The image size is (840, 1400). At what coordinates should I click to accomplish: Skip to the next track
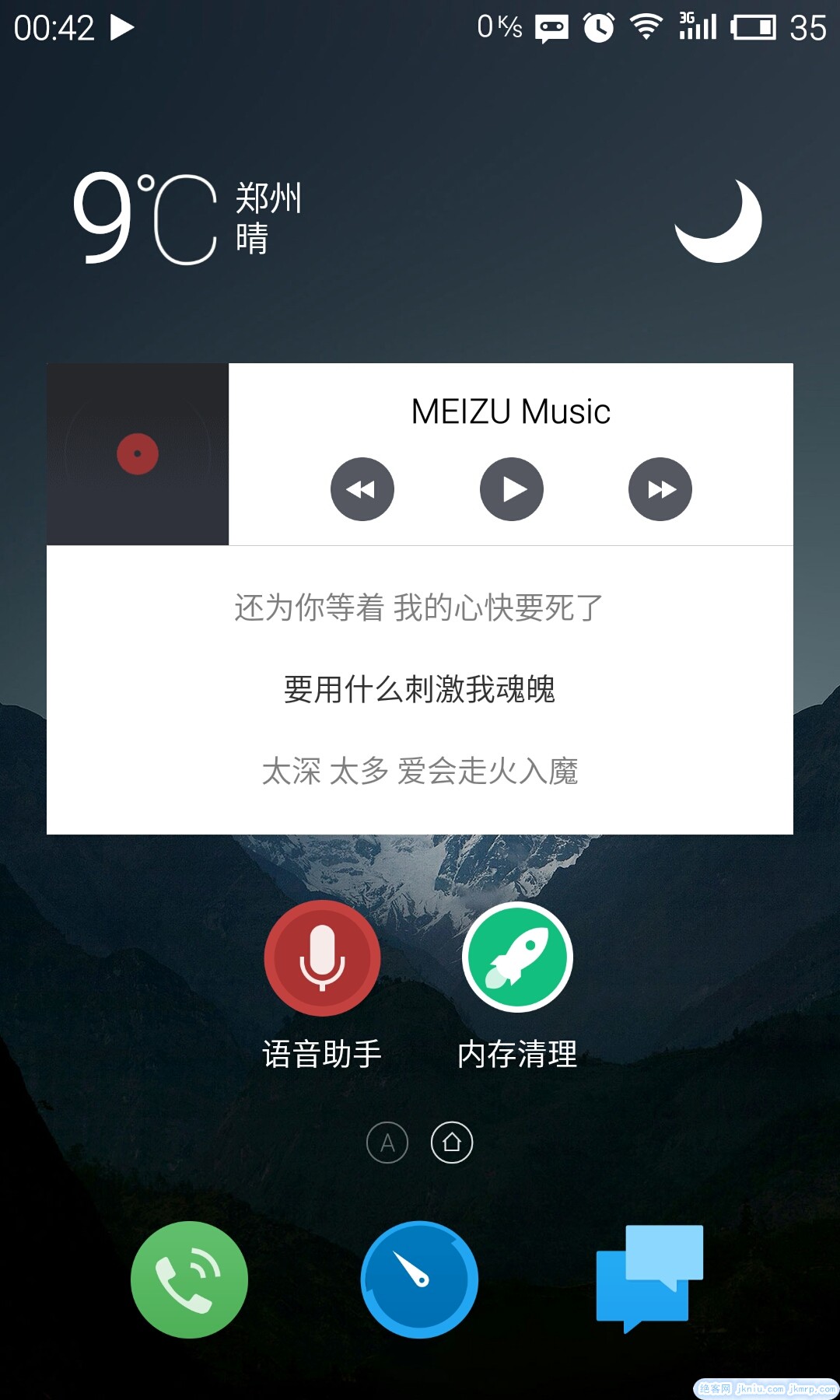660,489
